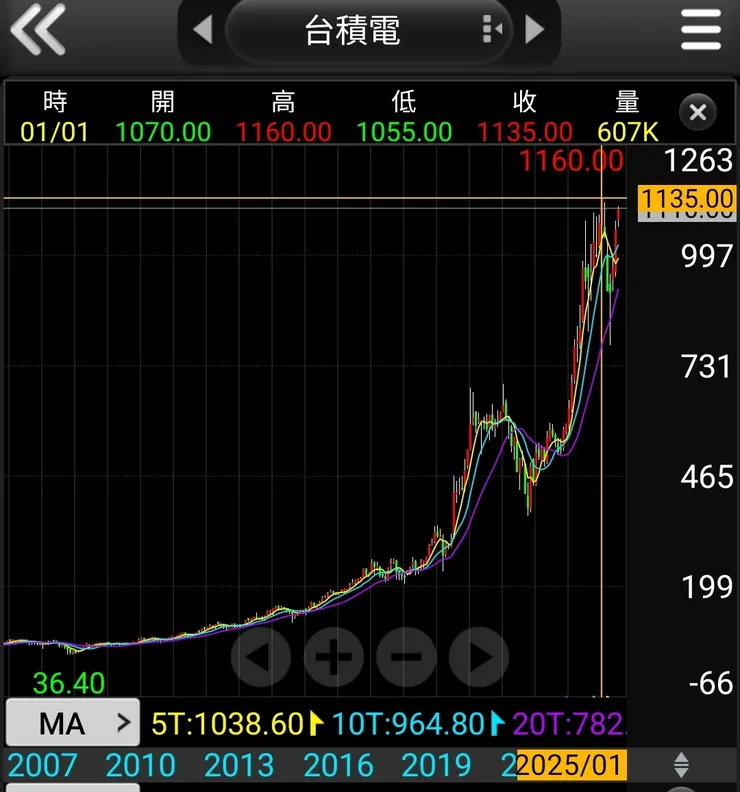The width and height of the screenshot is (740, 792).
Task: Move chart cursor right
Action: pyautogui.click(x=479, y=657)
